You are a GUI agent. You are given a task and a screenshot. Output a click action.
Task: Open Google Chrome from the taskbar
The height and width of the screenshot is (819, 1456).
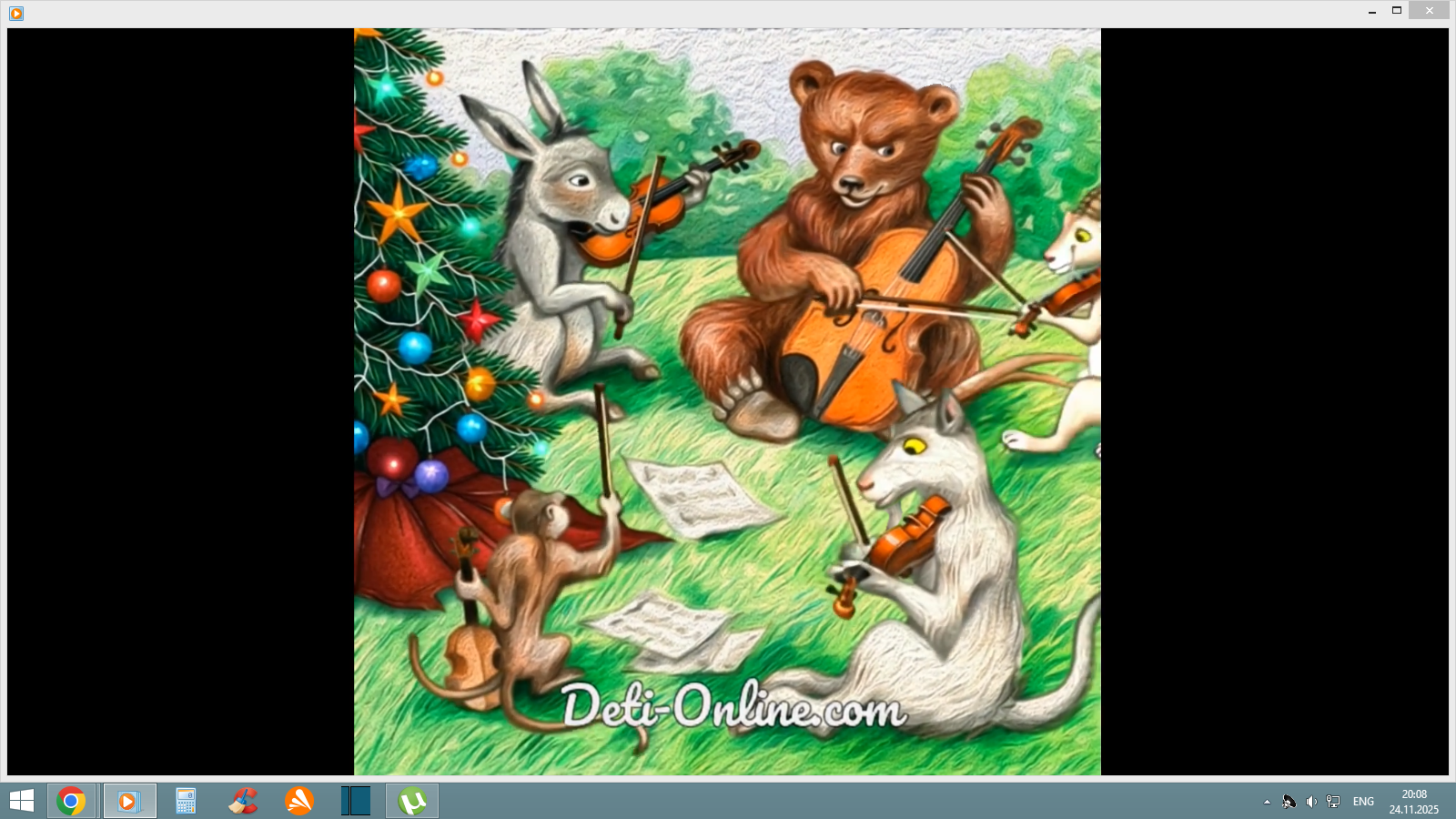click(71, 801)
